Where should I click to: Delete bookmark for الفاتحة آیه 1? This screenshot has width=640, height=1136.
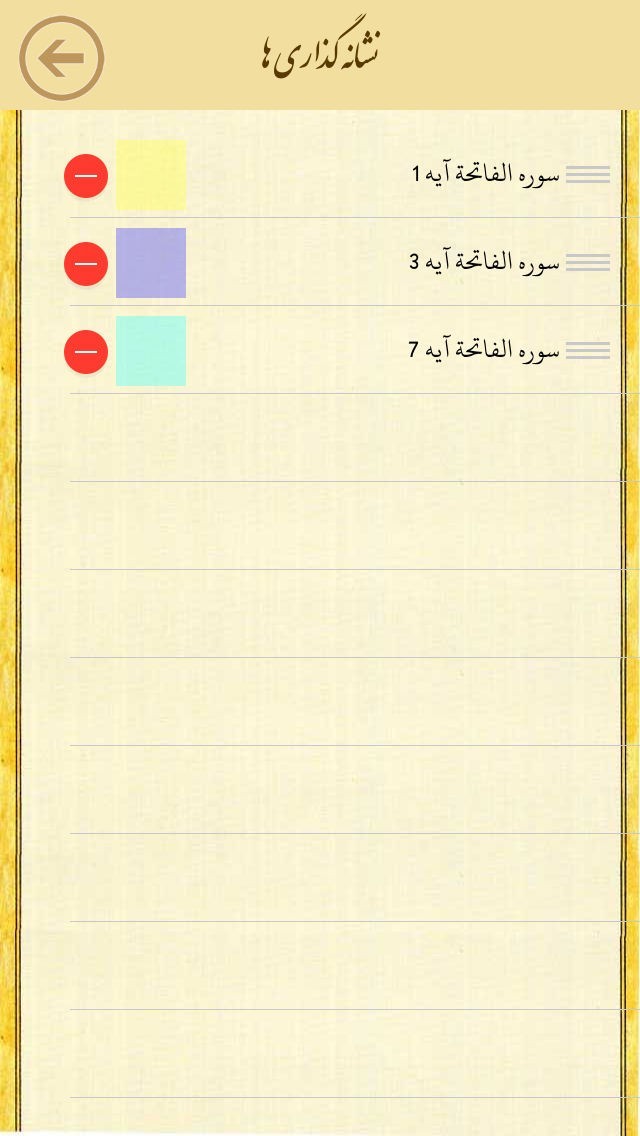86,176
